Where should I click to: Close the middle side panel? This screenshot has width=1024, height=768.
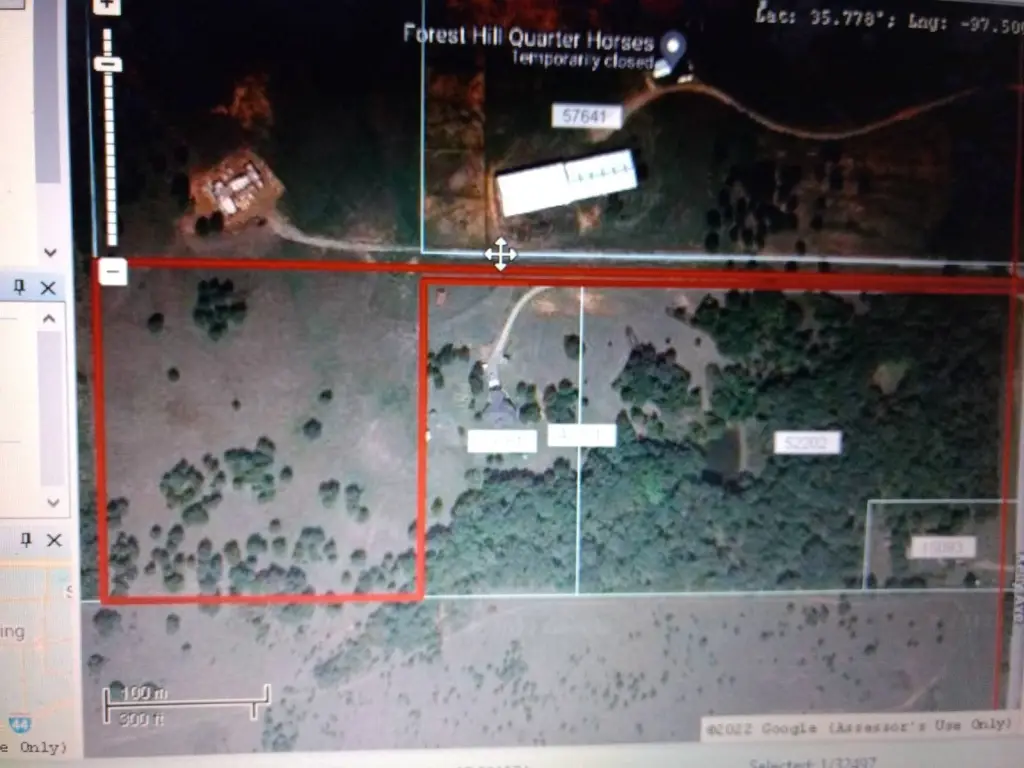(48, 288)
